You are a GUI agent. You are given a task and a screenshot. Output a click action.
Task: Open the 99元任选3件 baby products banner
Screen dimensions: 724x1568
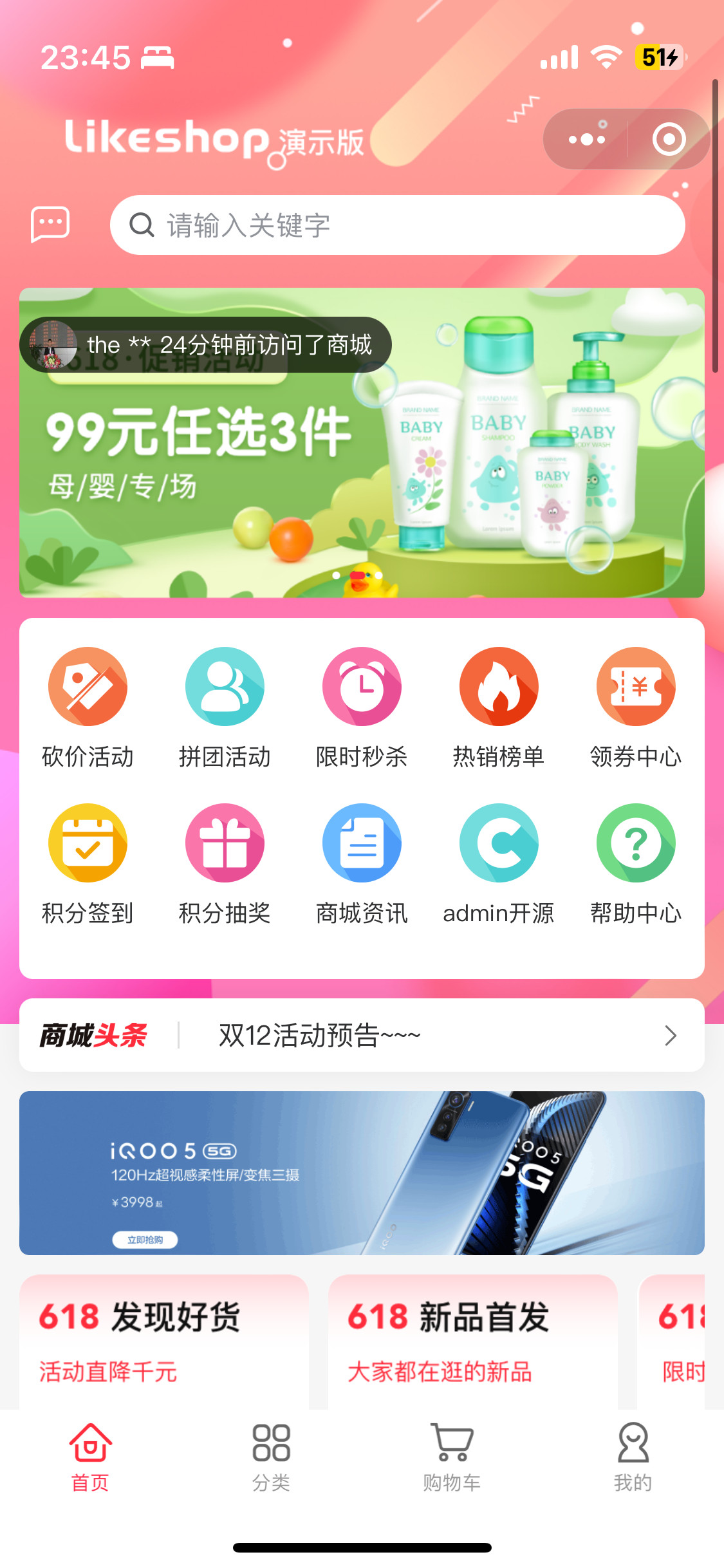(362, 444)
